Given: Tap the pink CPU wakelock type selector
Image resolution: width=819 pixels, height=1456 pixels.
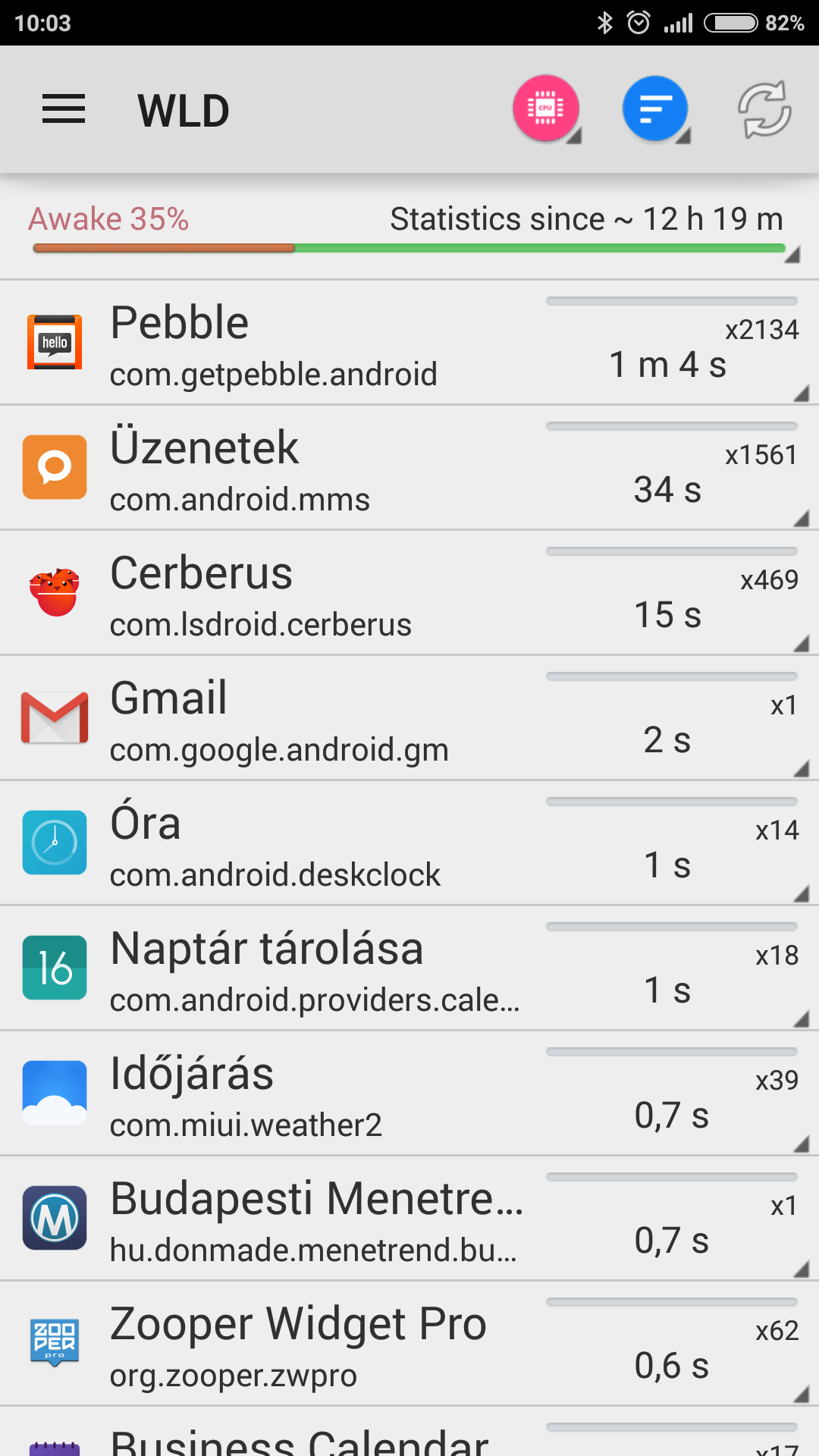Looking at the screenshot, I should [x=546, y=109].
